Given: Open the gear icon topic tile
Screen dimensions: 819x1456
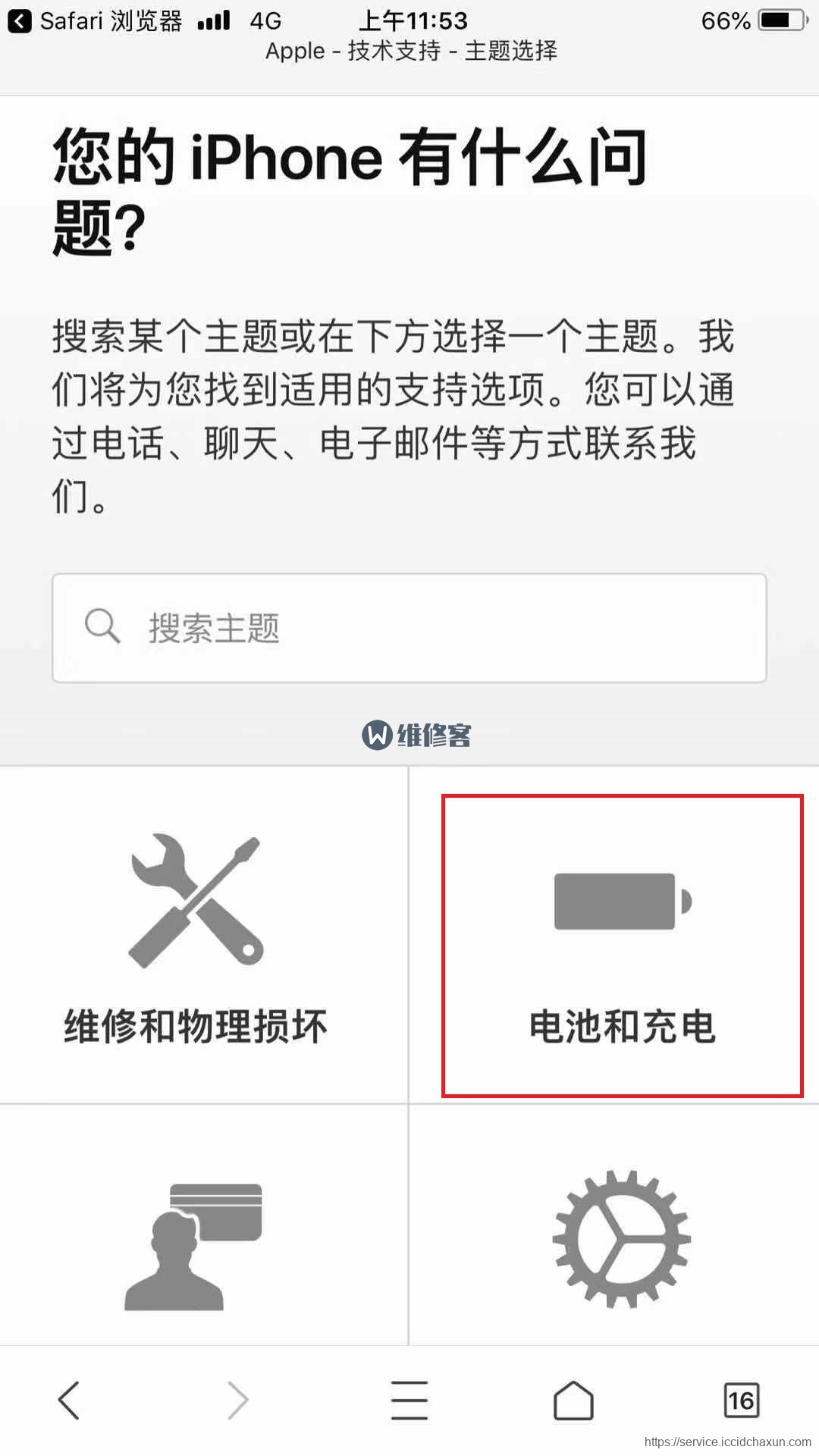Looking at the screenshot, I should [x=615, y=1225].
